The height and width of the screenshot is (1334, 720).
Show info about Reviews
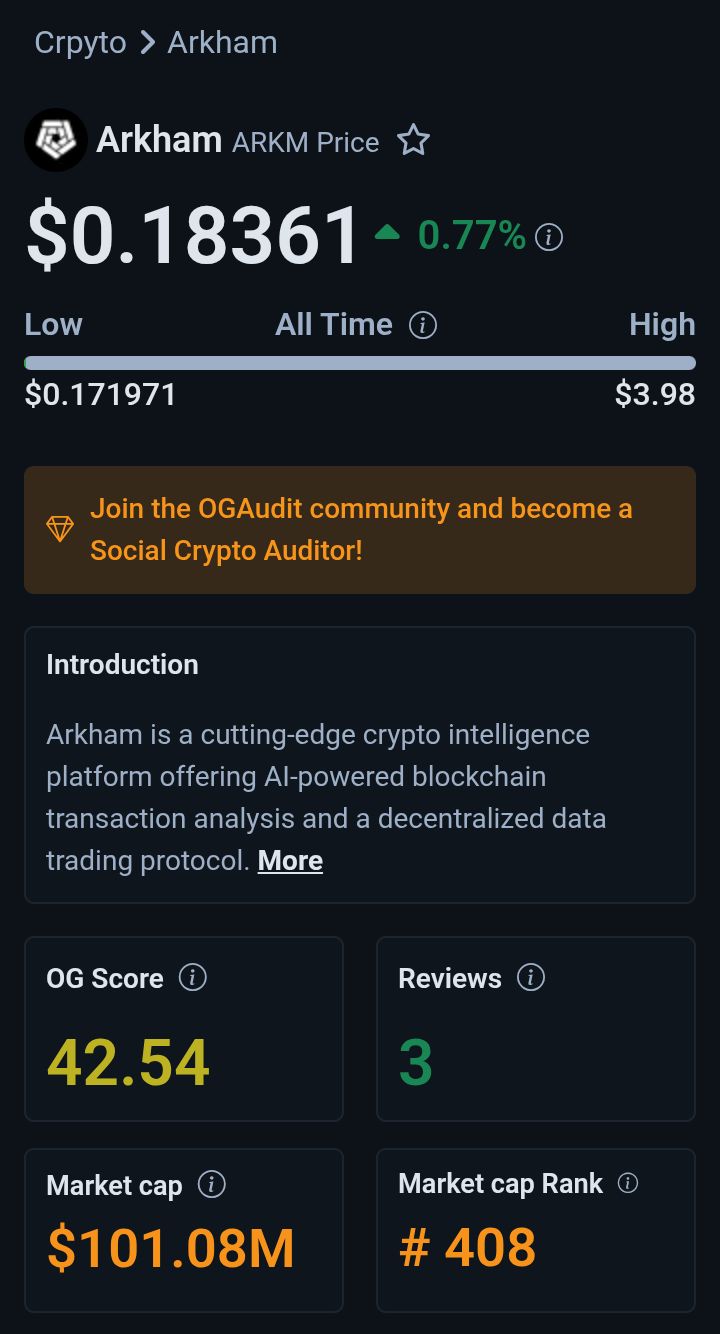[531, 977]
